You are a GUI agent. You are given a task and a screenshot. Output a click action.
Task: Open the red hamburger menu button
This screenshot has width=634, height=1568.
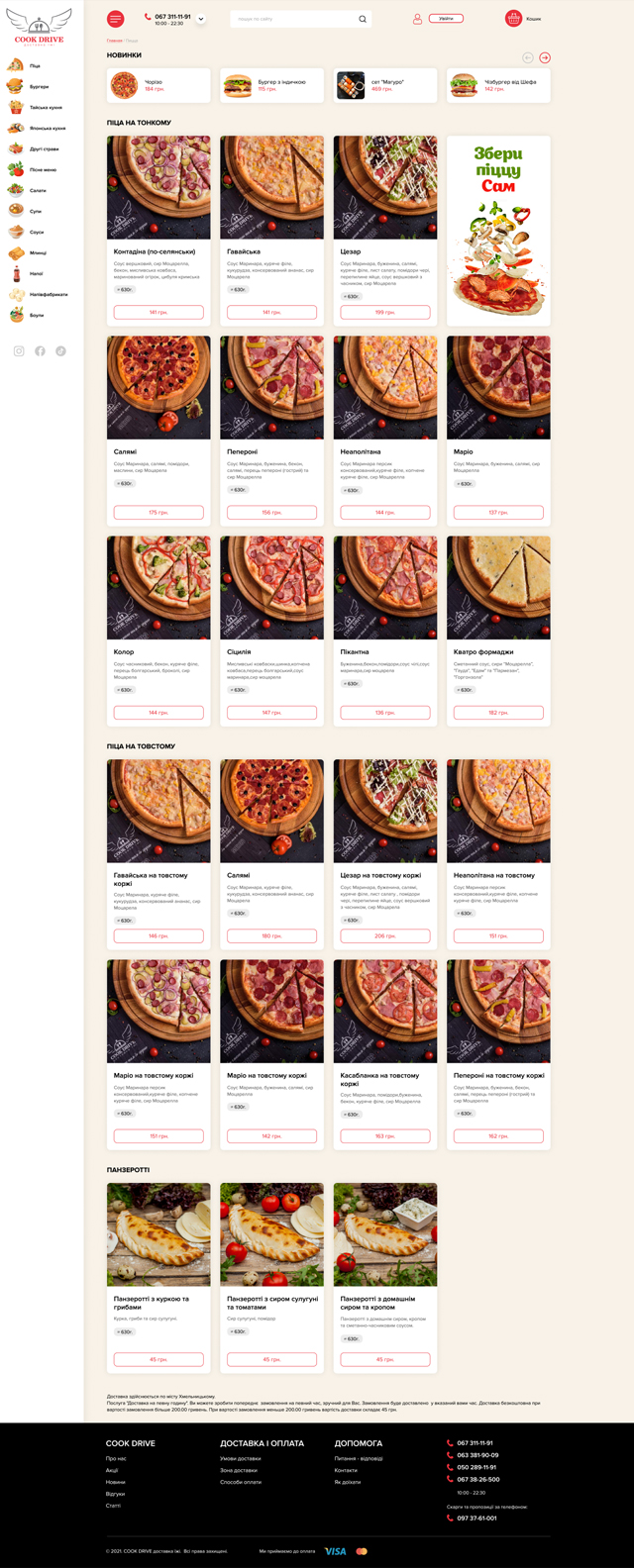coord(116,19)
